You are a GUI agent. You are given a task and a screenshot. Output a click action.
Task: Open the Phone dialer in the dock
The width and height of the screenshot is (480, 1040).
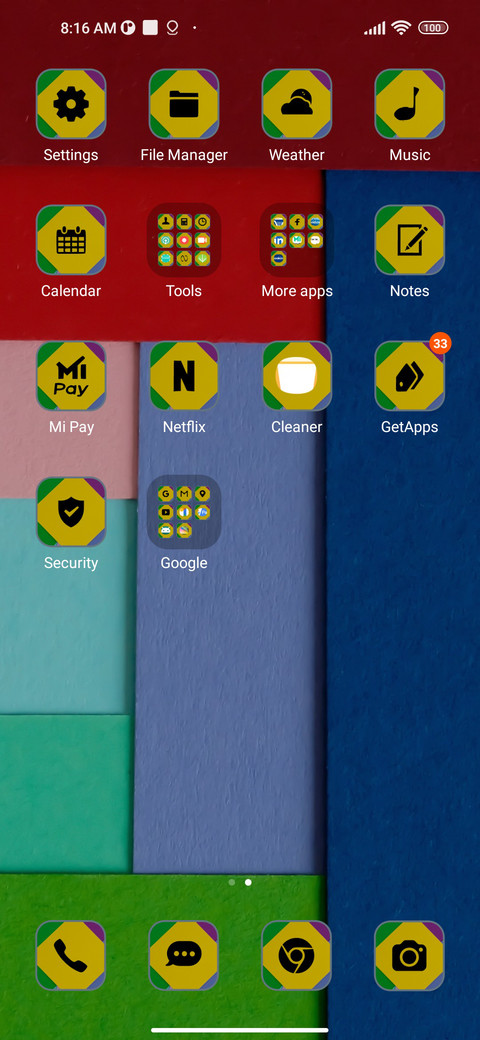[x=71, y=956]
